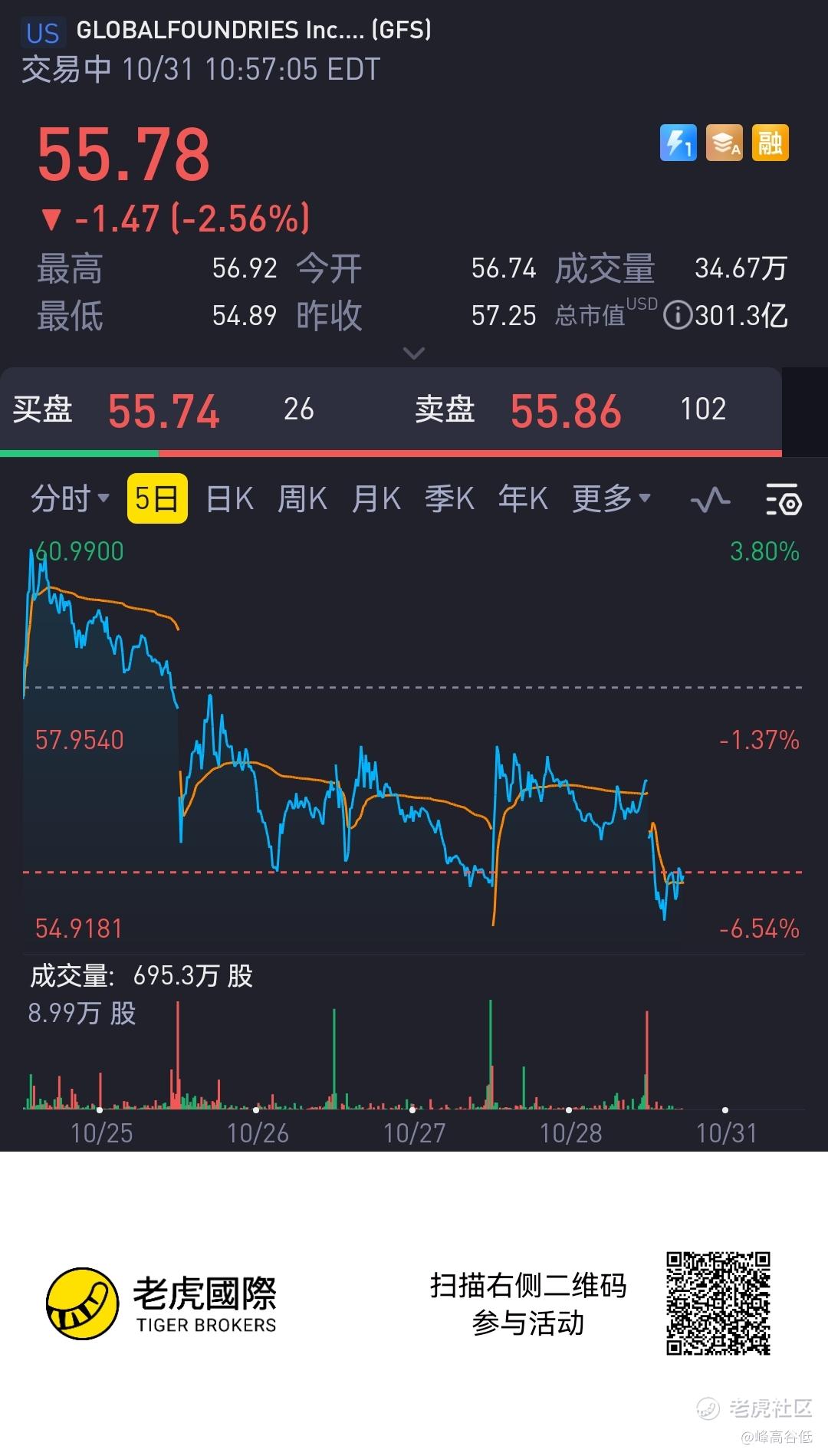Switch to the 周K chart
Viewport: 828px width, 1456px height.
click(302, 499)
